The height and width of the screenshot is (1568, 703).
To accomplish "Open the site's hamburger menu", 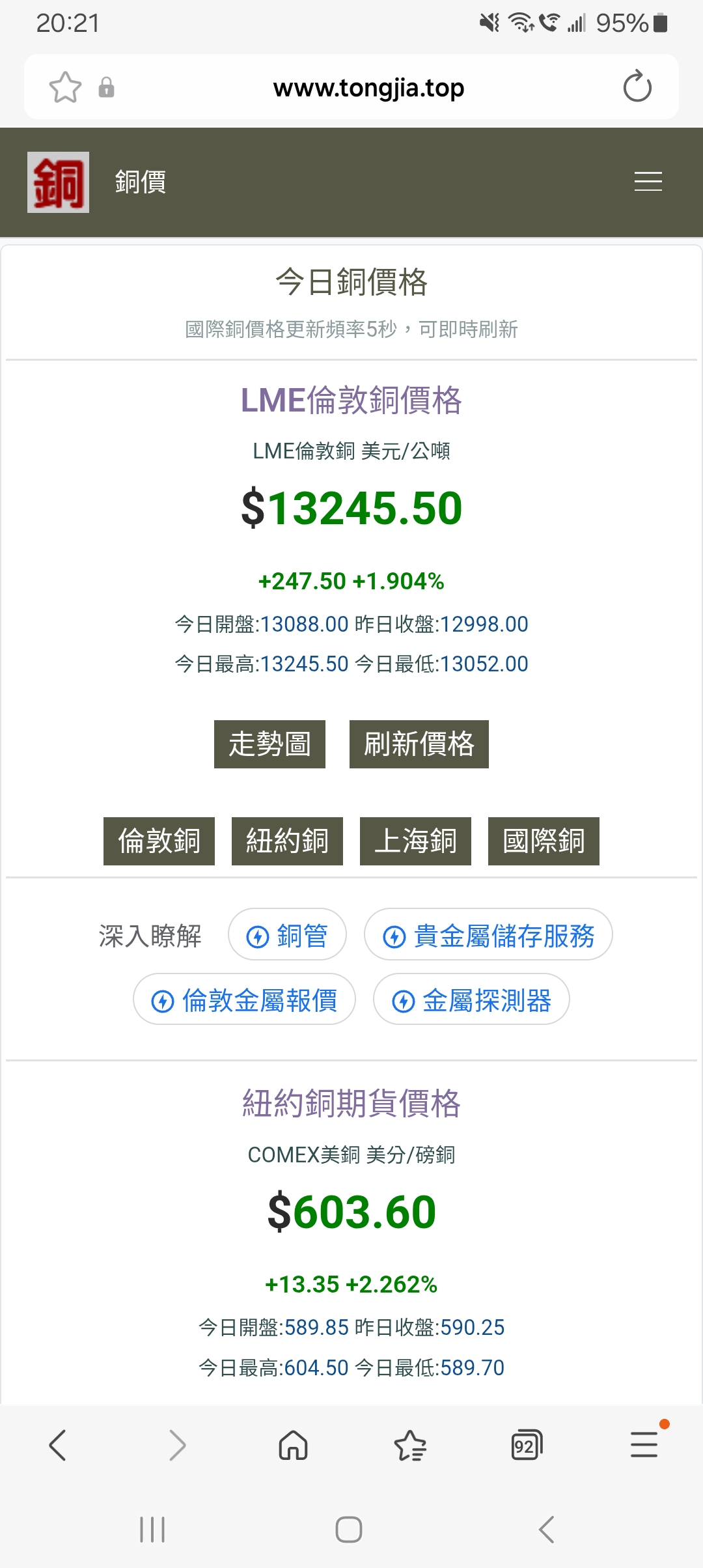I will click(648, 182).
